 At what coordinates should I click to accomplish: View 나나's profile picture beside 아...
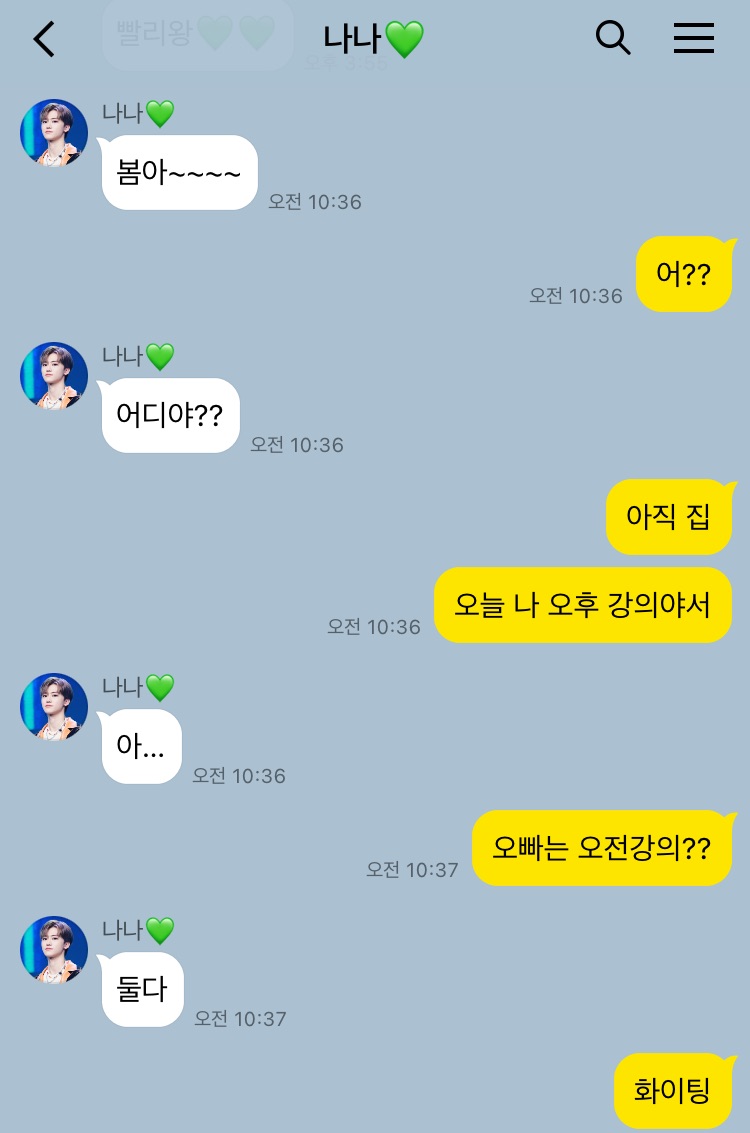[x=54, y=707]
